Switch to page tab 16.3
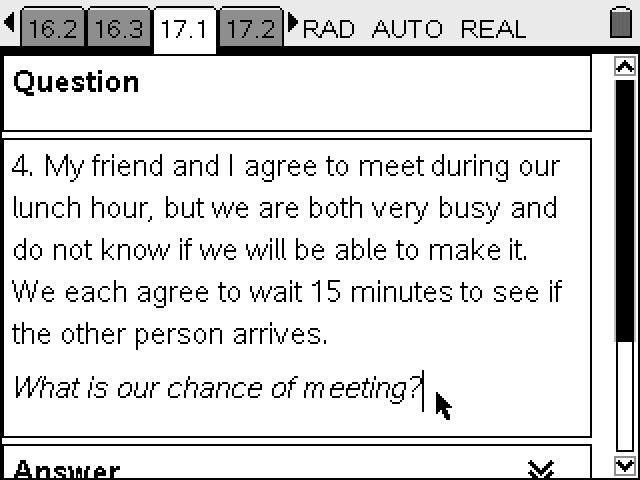 coord(118,28)
